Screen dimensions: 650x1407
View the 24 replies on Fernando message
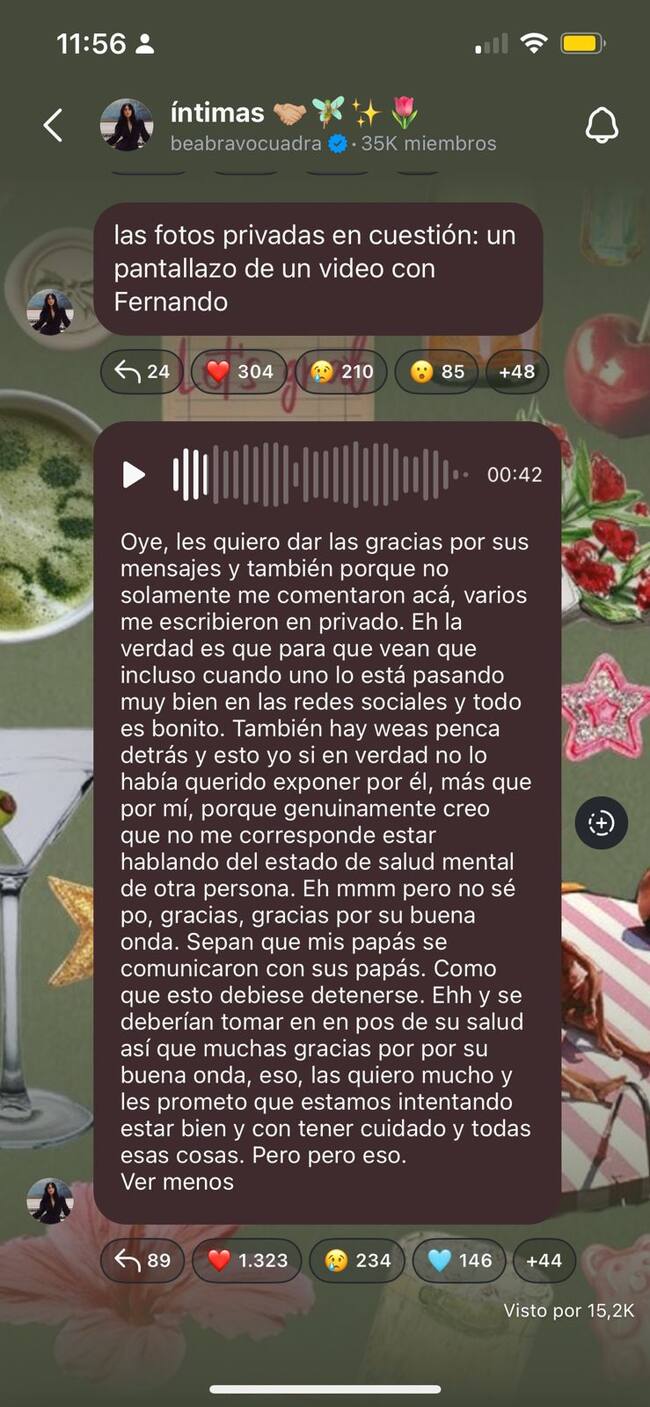(x=141, y=372)
